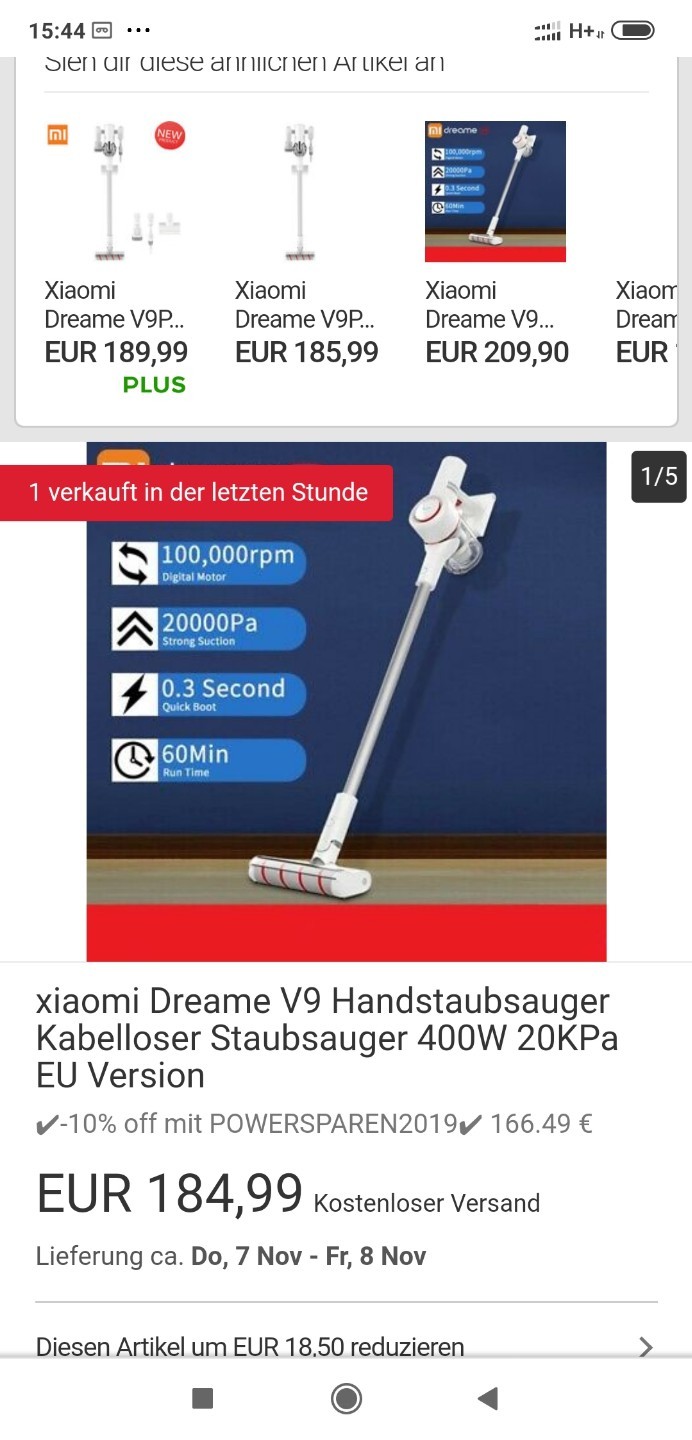View the main product image of the vacuum
The image size is (692, 1440).
coord(346,701)
